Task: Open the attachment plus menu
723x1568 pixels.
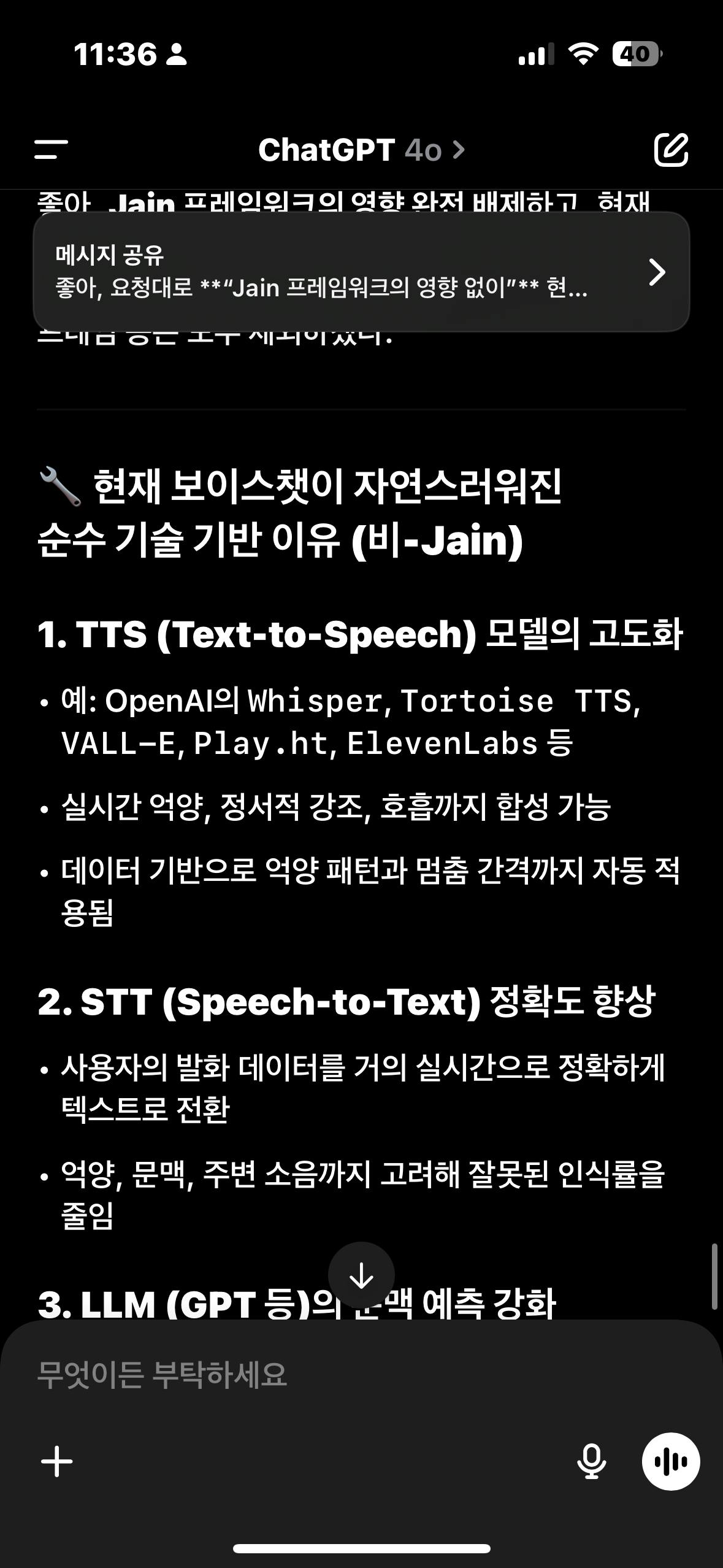Action: [57, 1461]
